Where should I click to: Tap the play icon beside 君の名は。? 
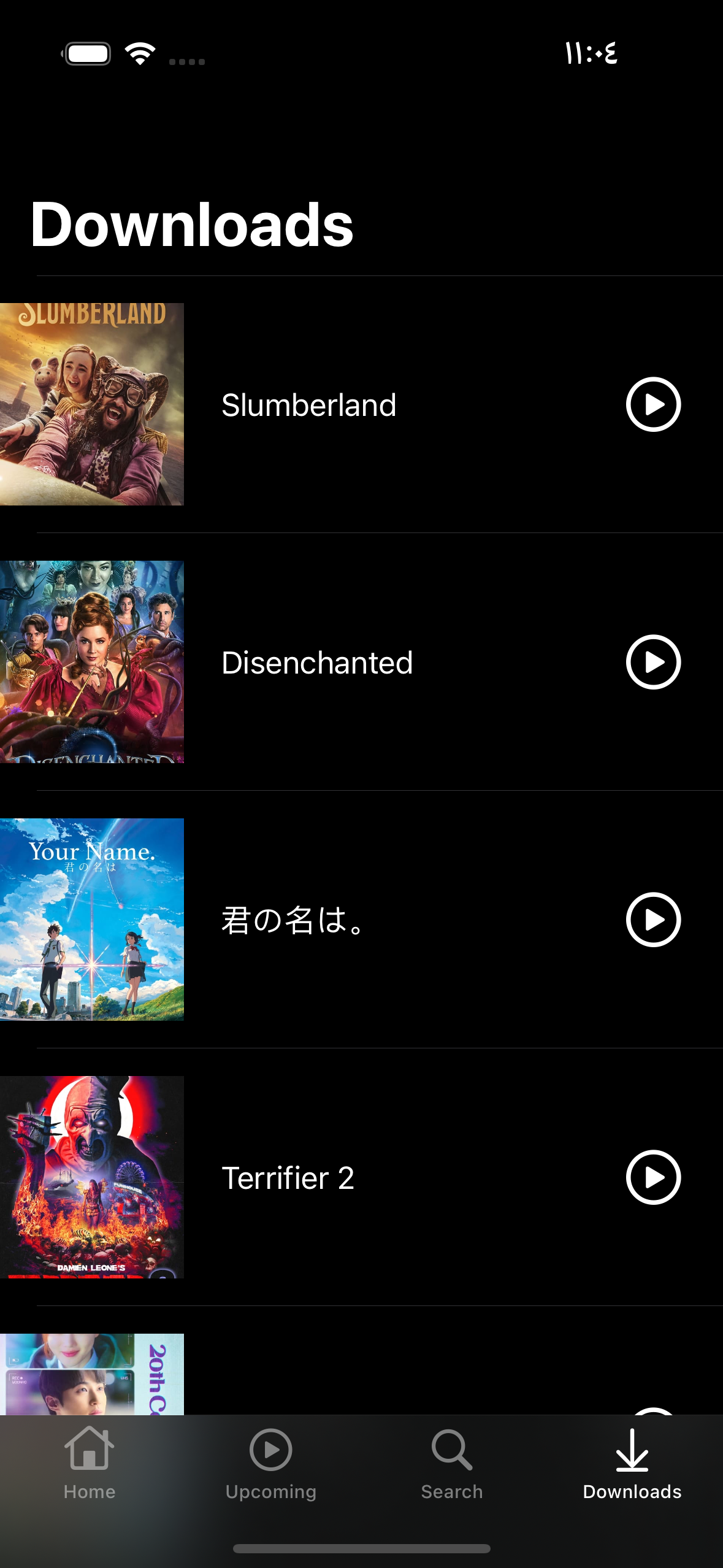(653, 920)
